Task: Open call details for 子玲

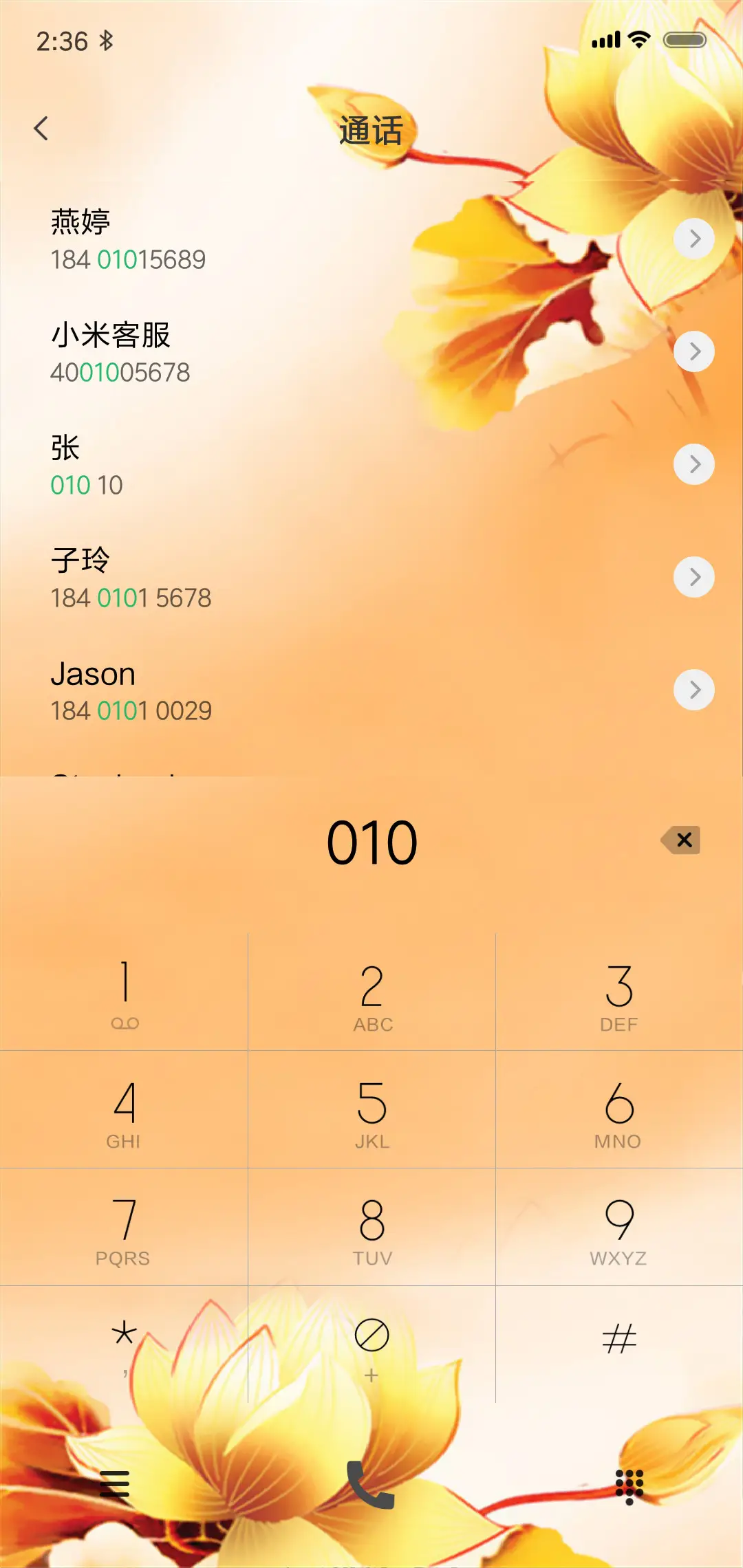Action: click(x=693, y=576)
